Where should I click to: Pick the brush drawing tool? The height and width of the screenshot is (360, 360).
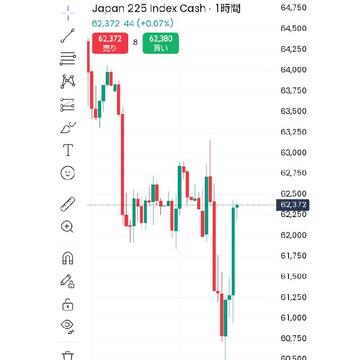[x=68, y=128]
